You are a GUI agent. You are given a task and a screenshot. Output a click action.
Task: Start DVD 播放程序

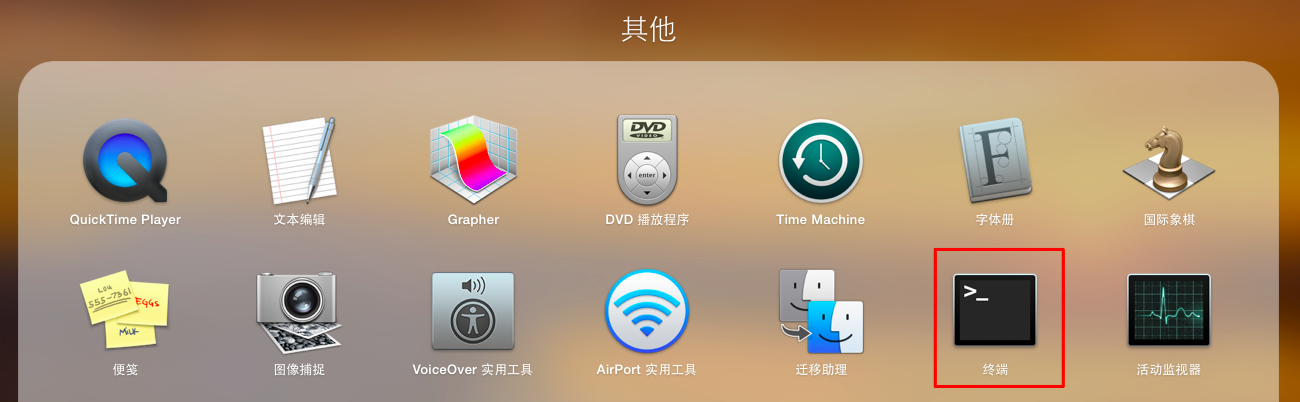(647, 161)
